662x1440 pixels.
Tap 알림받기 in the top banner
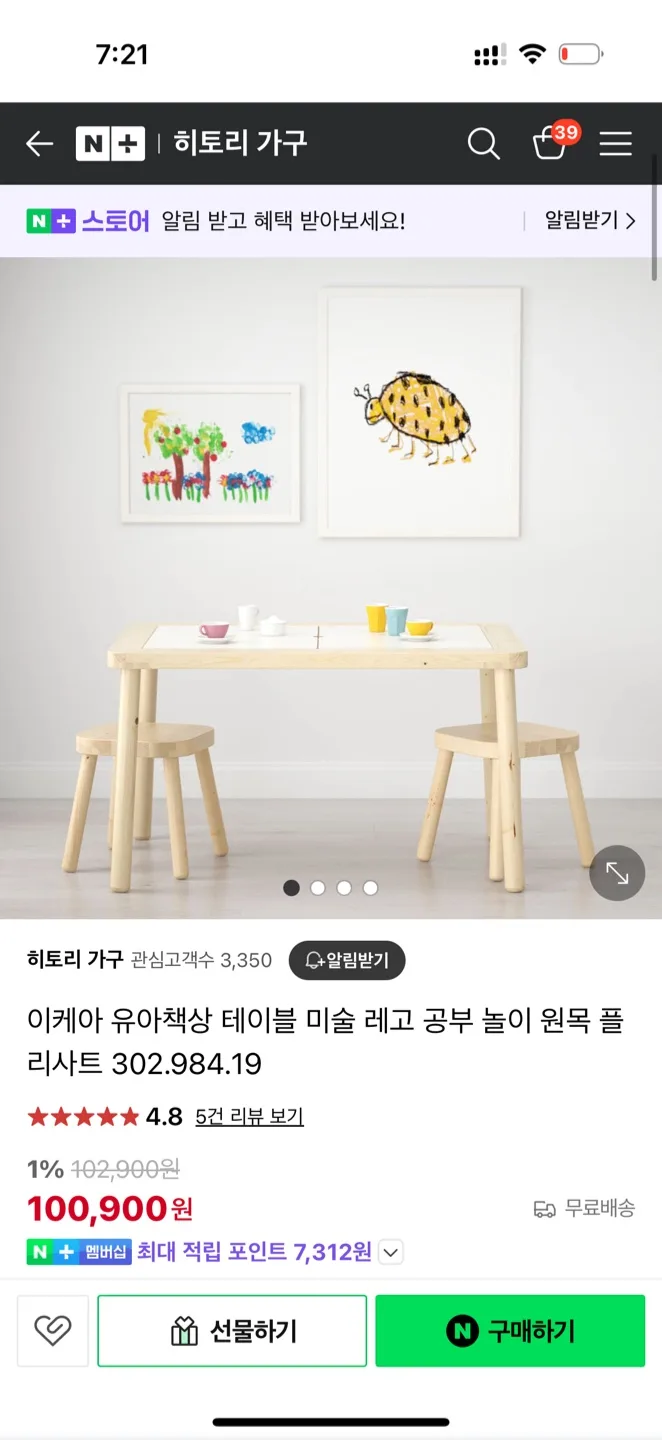[589, 221]
